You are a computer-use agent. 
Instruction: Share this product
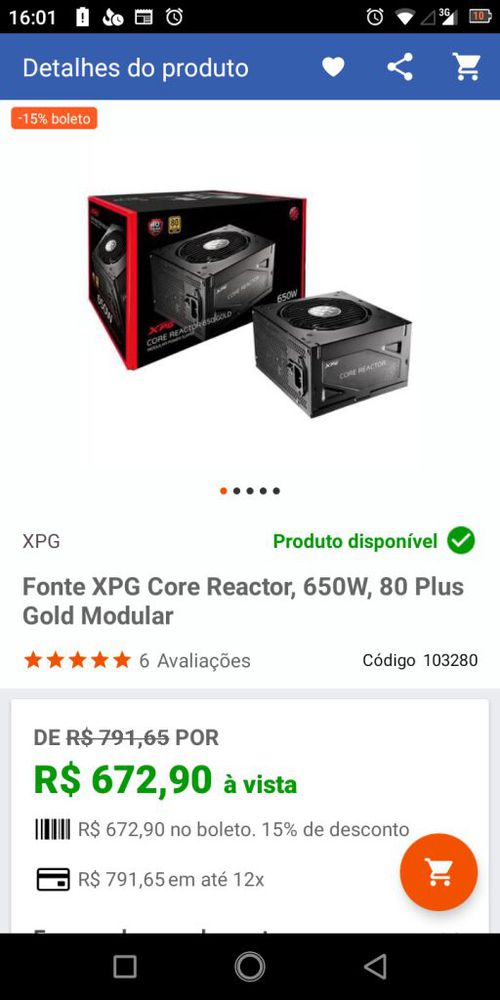(400, 67)
